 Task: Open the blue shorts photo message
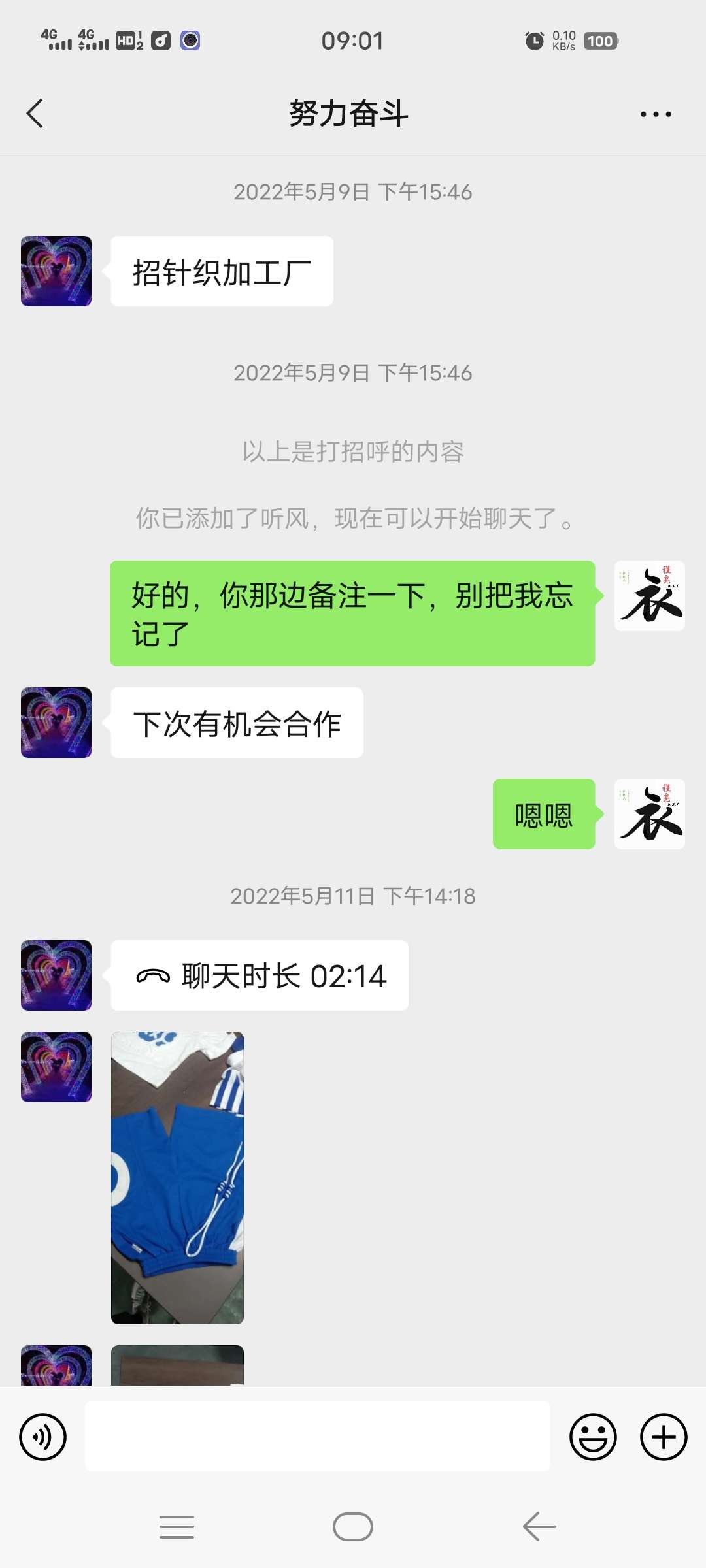click(177, 1177)
